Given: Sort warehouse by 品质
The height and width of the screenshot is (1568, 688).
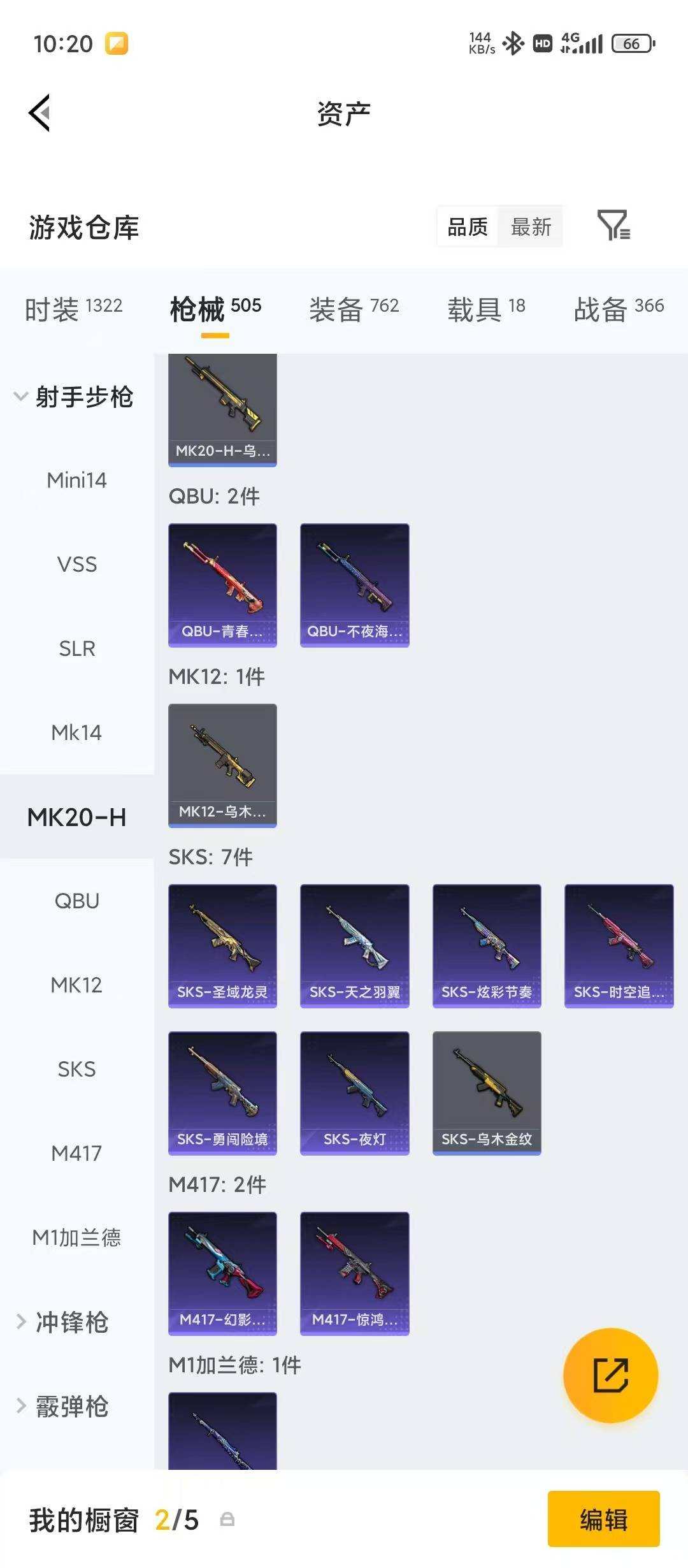Looking at the screenshot, I should point(468,227).
